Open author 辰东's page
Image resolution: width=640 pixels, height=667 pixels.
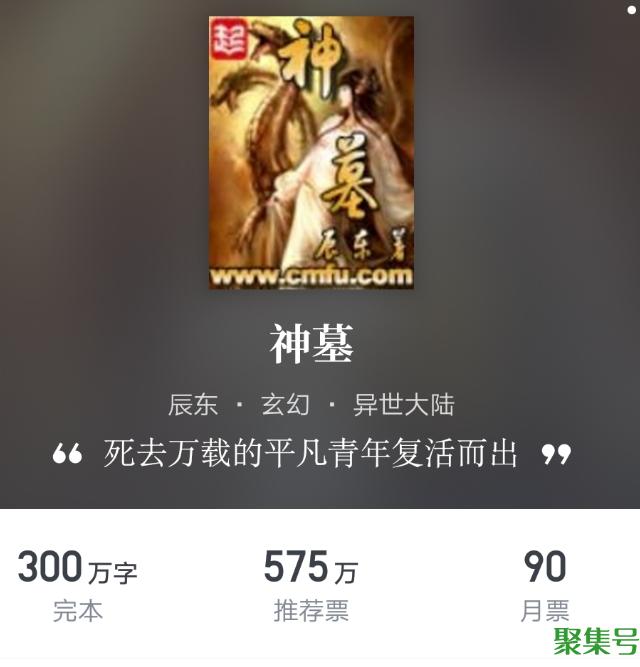(193, 405)
